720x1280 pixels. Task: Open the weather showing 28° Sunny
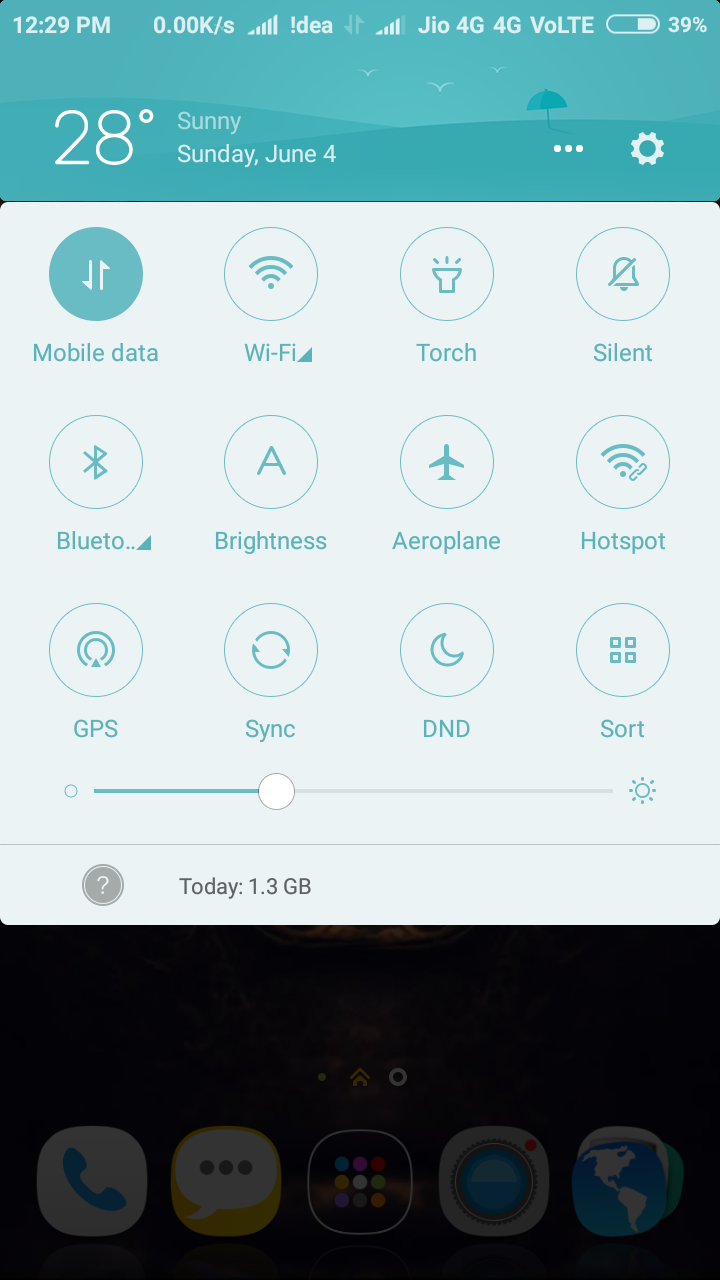pyautogui.click(x=105, y=138)
